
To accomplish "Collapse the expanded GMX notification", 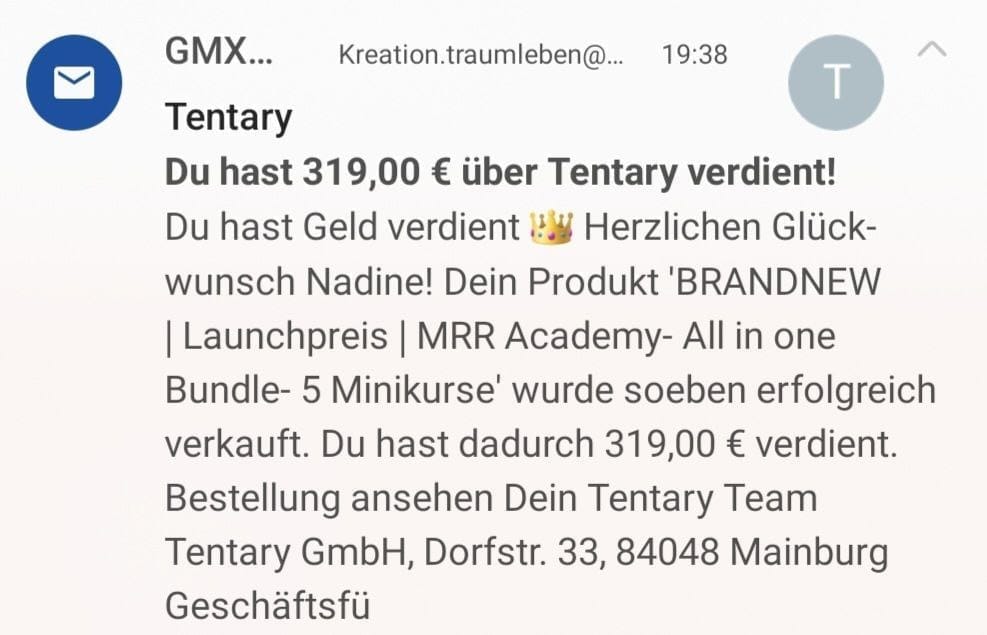I will click(x=931, y=49).
